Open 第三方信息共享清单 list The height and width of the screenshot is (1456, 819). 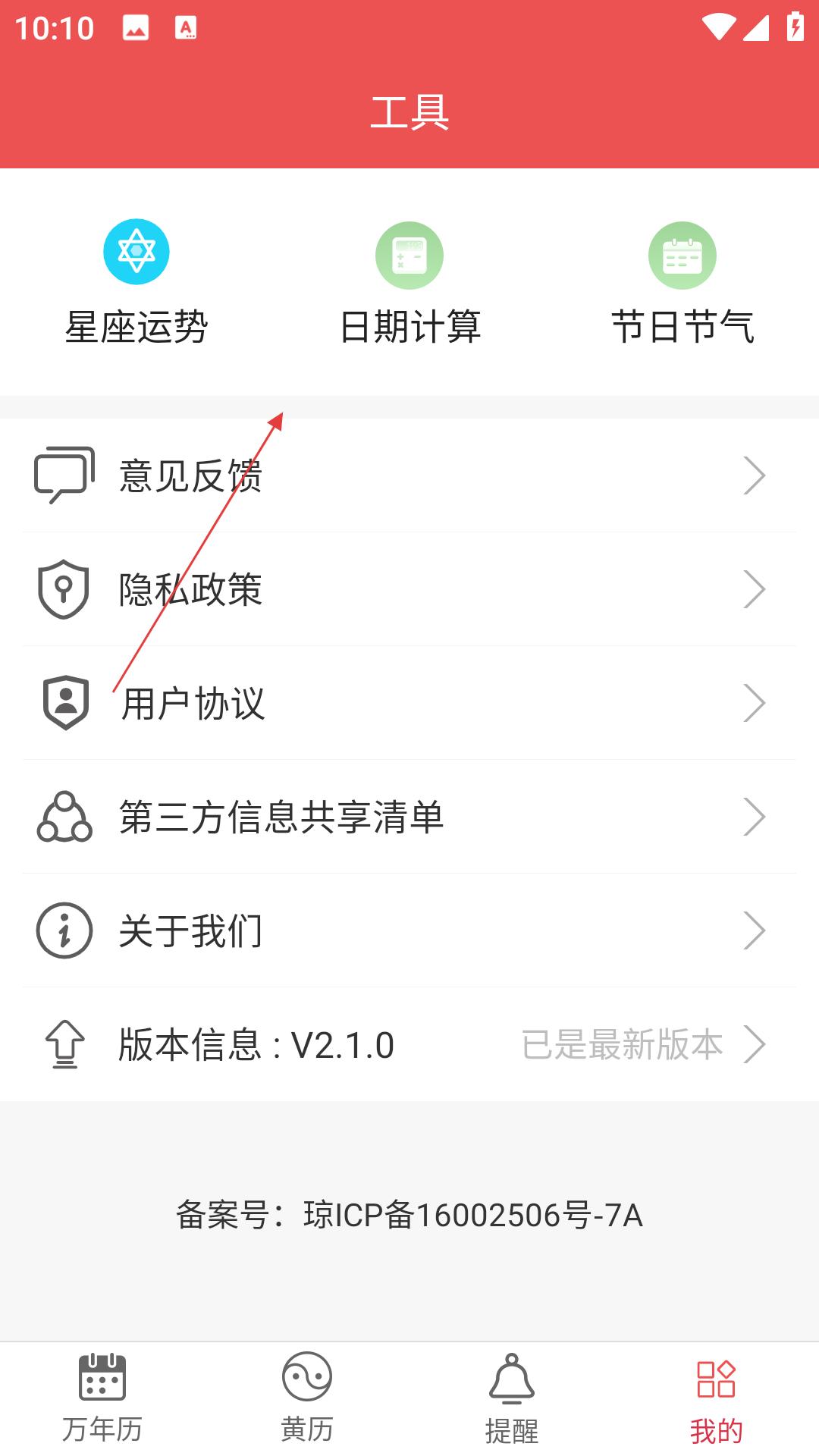[409, 817]
